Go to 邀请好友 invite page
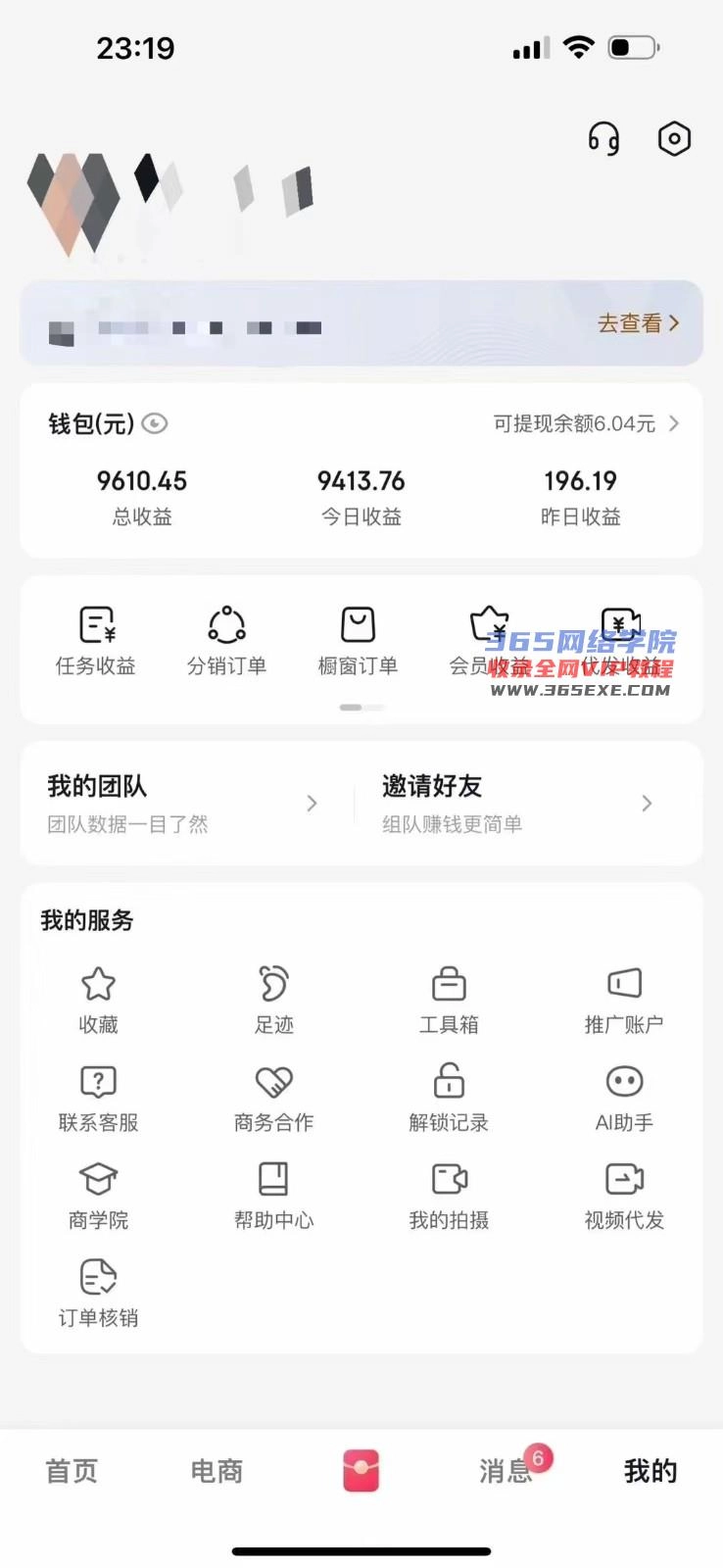The image size is (723, 1568). tap(517, 804)
